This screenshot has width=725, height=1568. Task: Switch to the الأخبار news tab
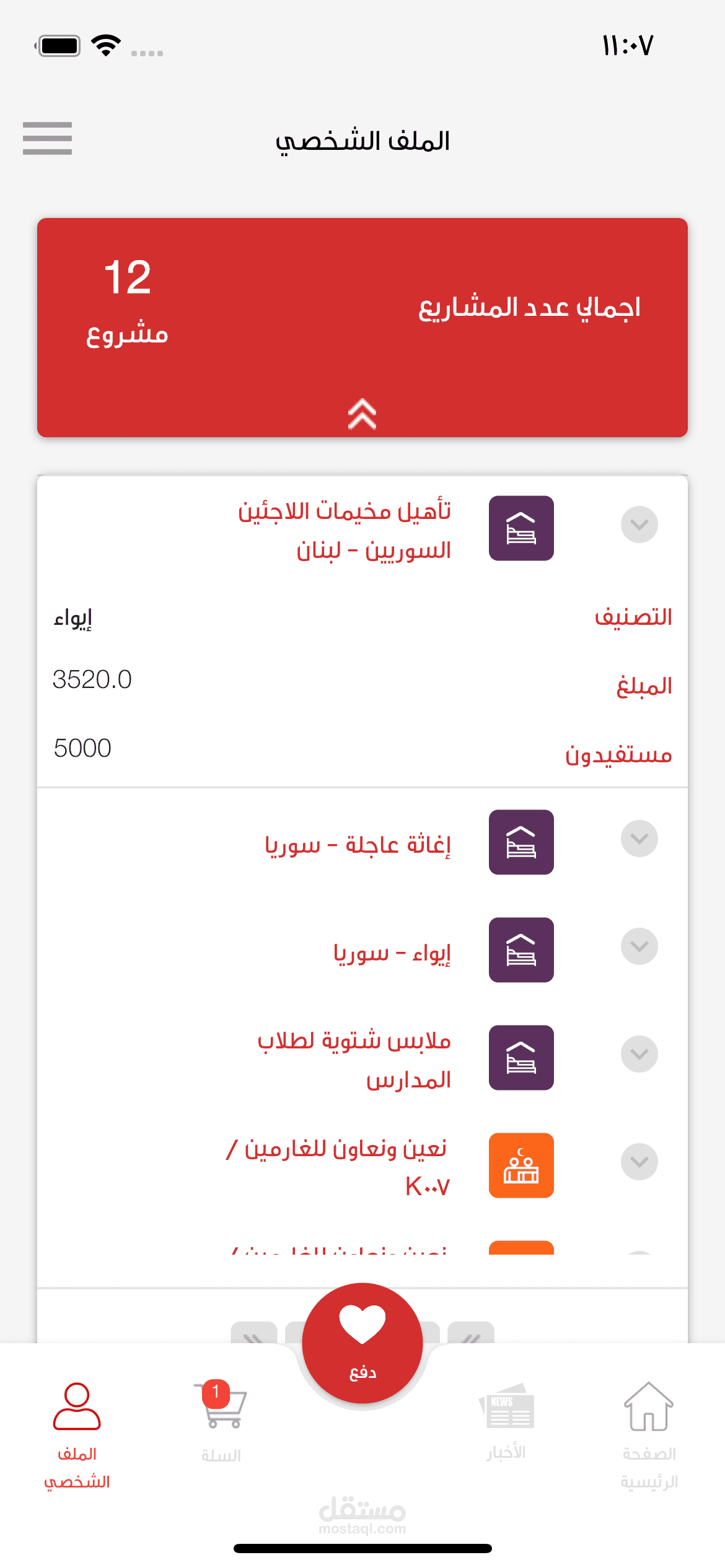506,1422
